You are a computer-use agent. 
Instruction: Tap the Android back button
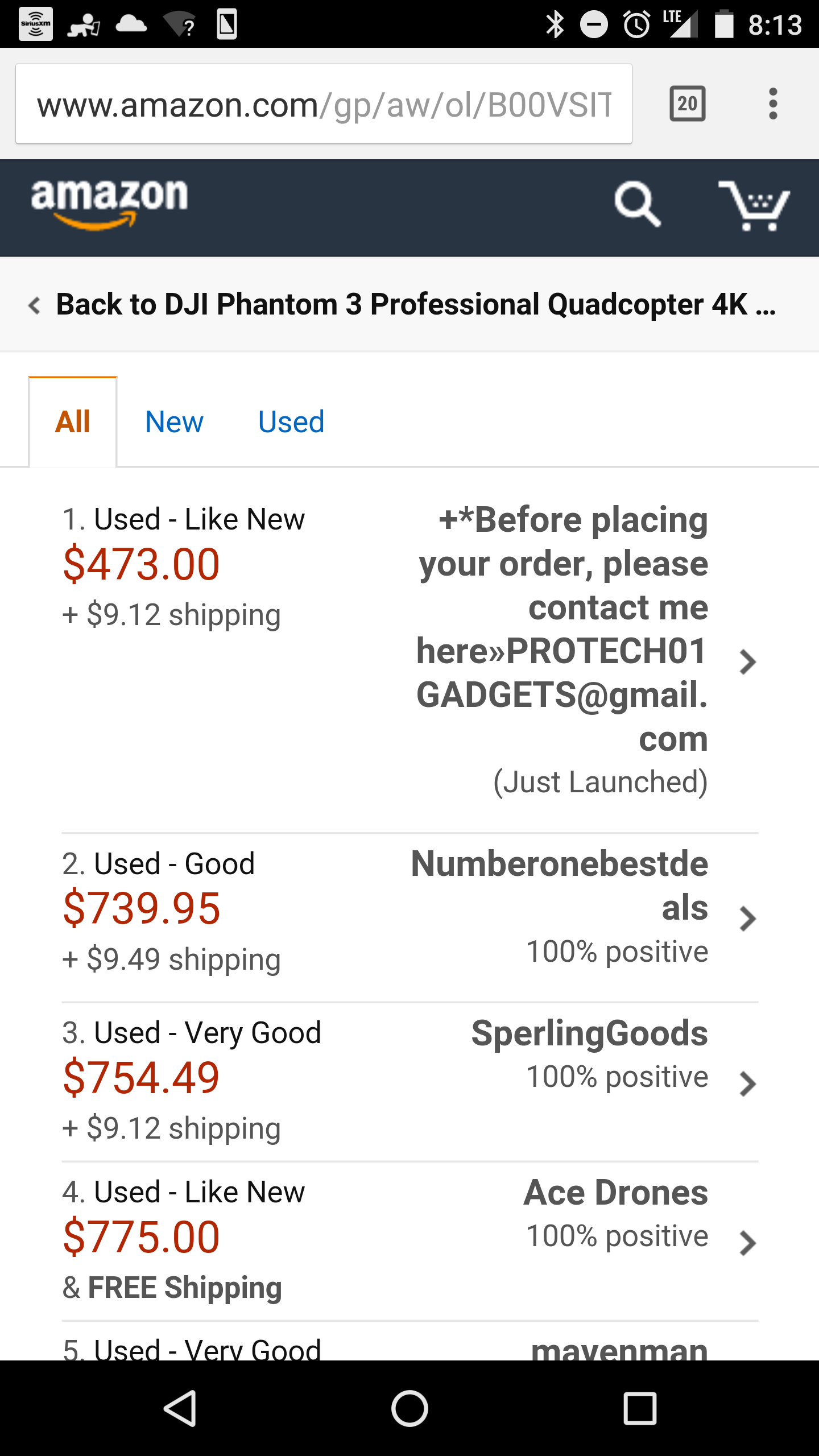[181, 1408]
